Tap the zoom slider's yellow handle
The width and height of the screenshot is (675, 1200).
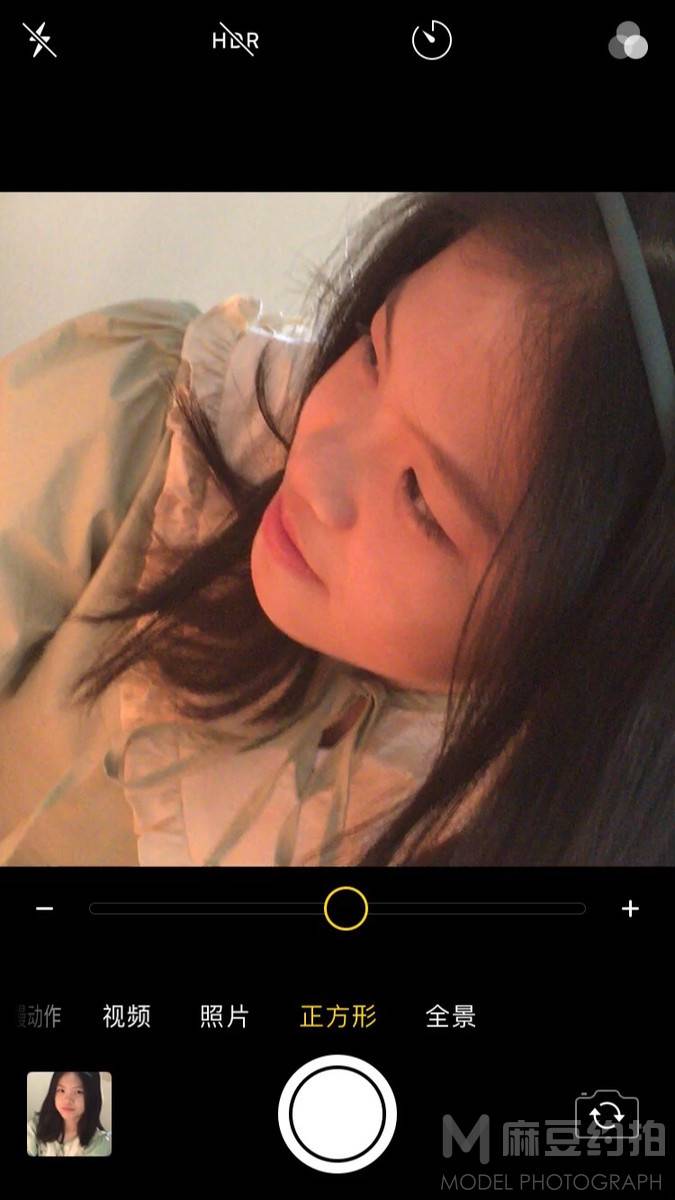click(346, 909)
